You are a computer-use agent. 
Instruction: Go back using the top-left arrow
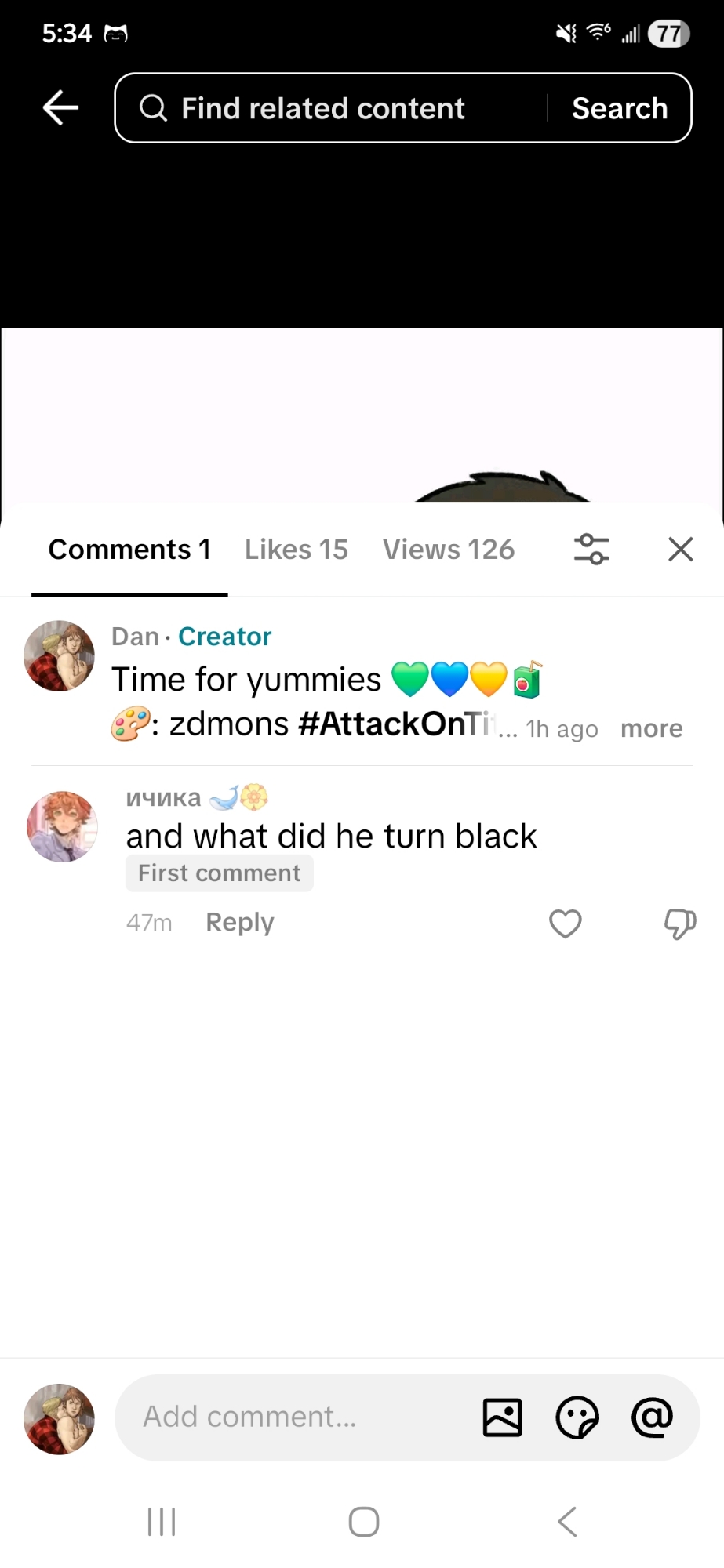60,108
